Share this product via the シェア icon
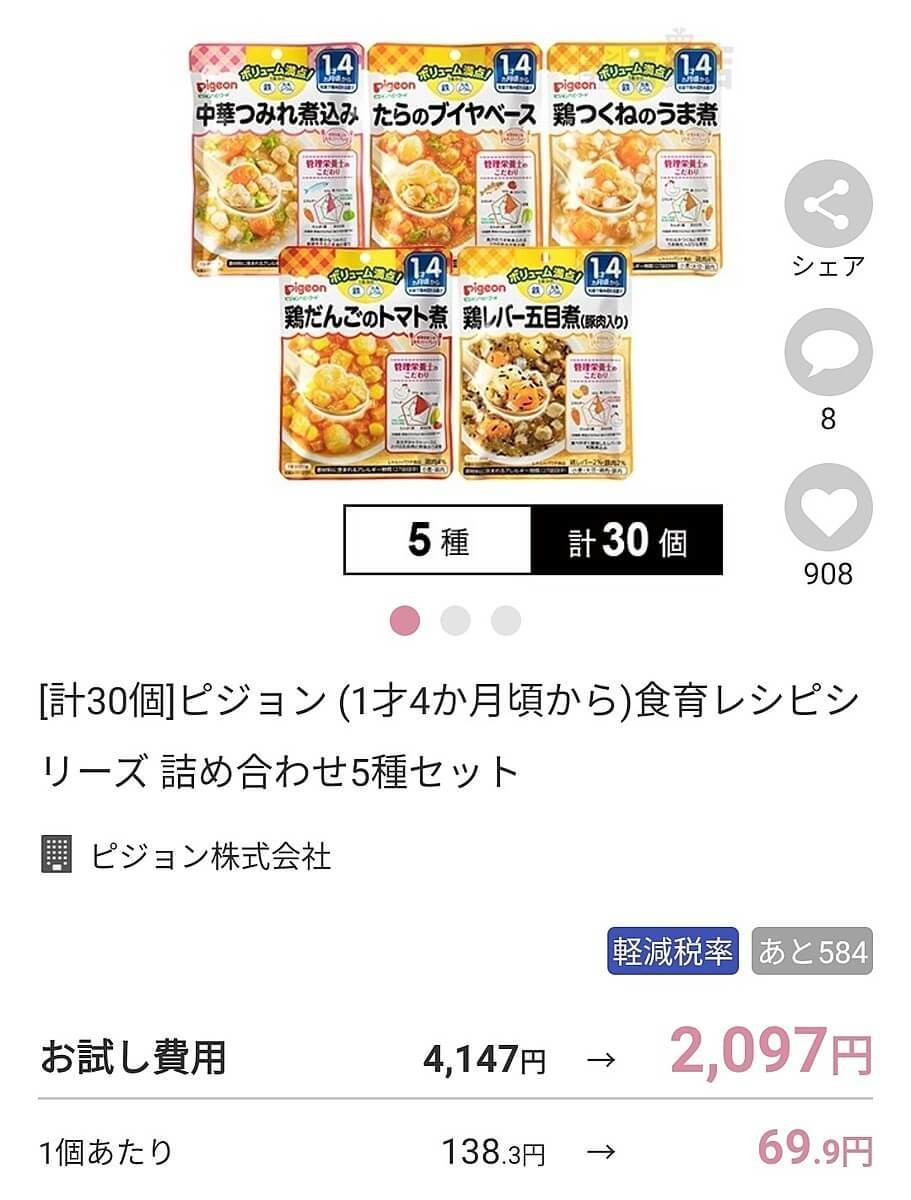The height and width of the screenshot is (1200, 911). 827,204
